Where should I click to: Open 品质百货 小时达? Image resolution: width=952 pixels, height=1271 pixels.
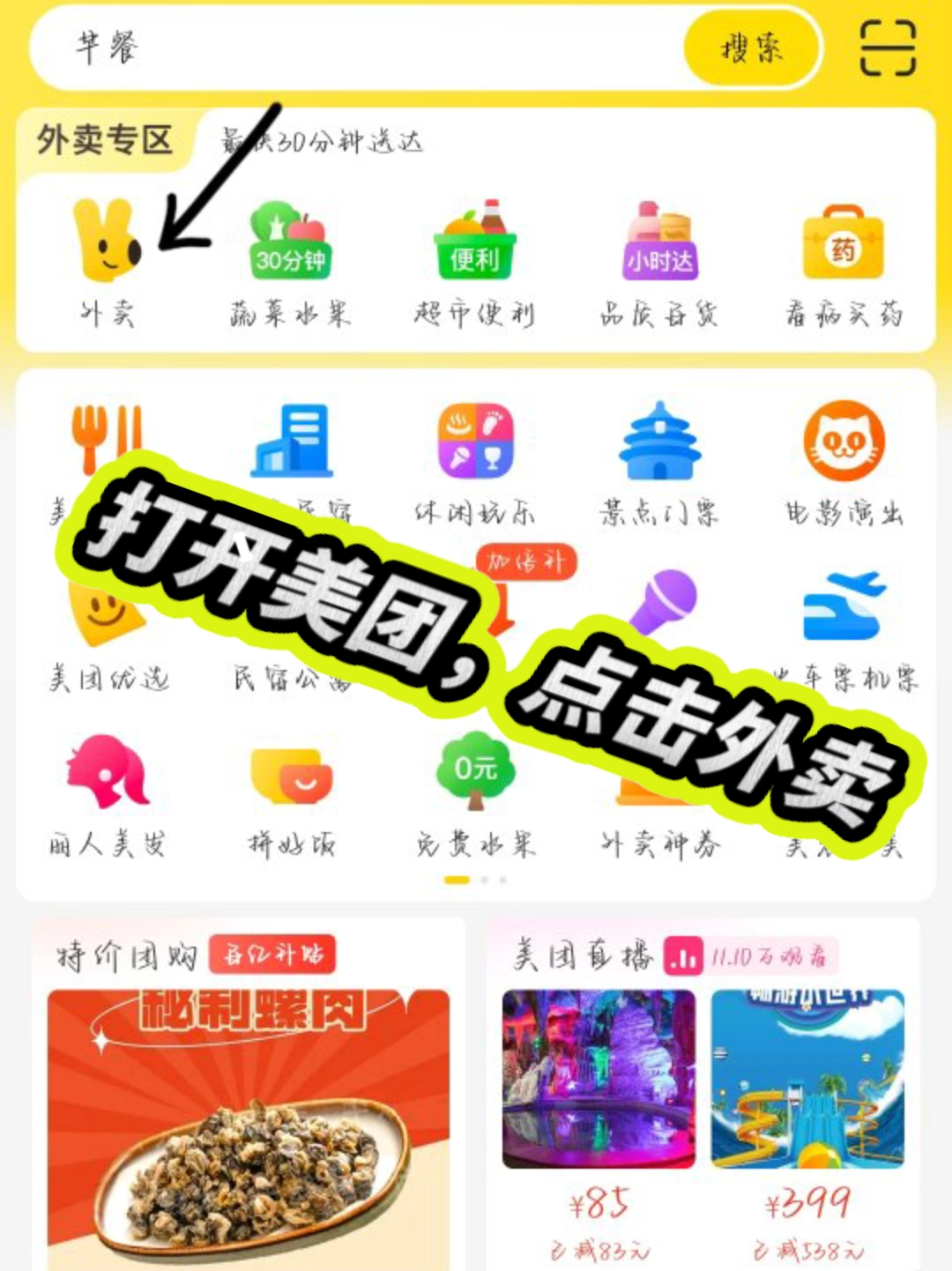[659, 260]
